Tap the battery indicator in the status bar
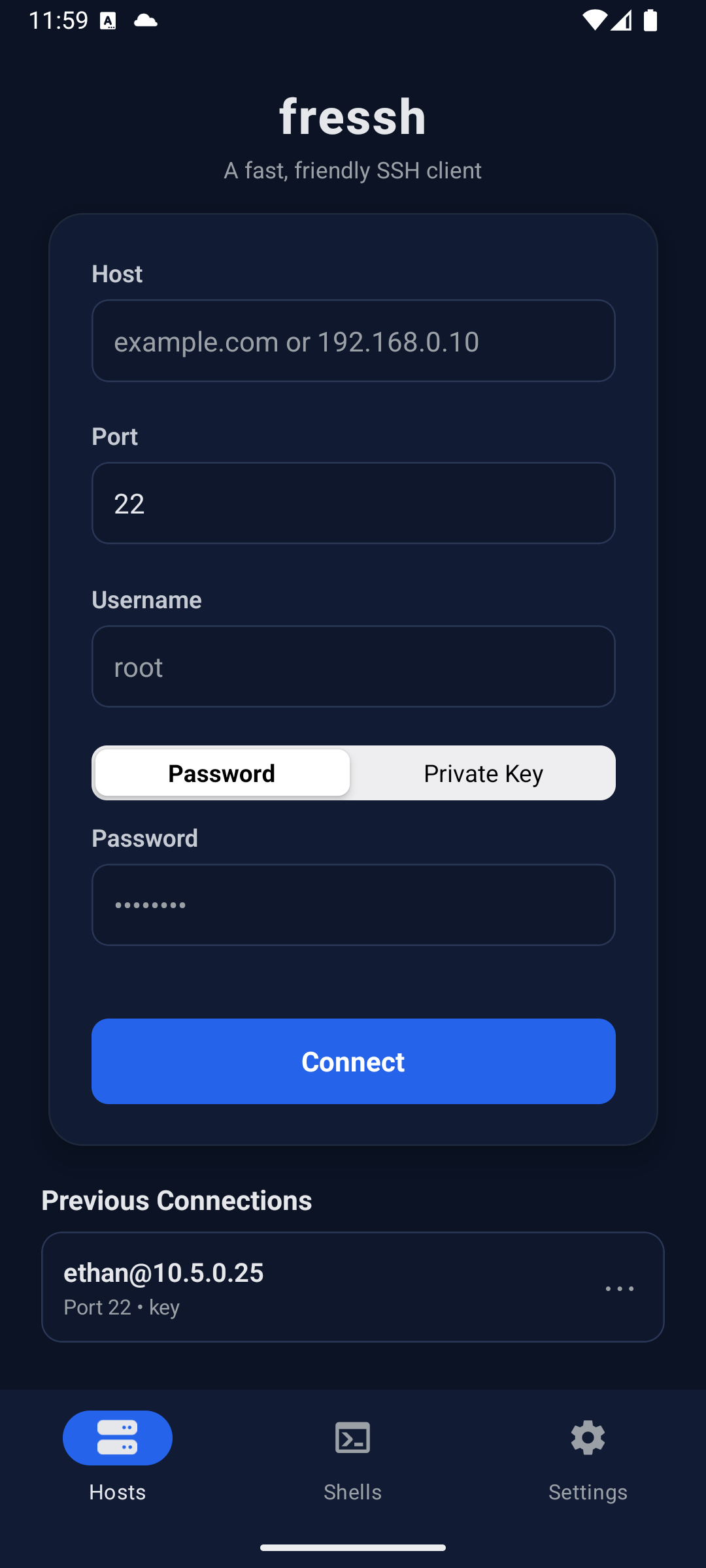 click(x=650, y=20)
